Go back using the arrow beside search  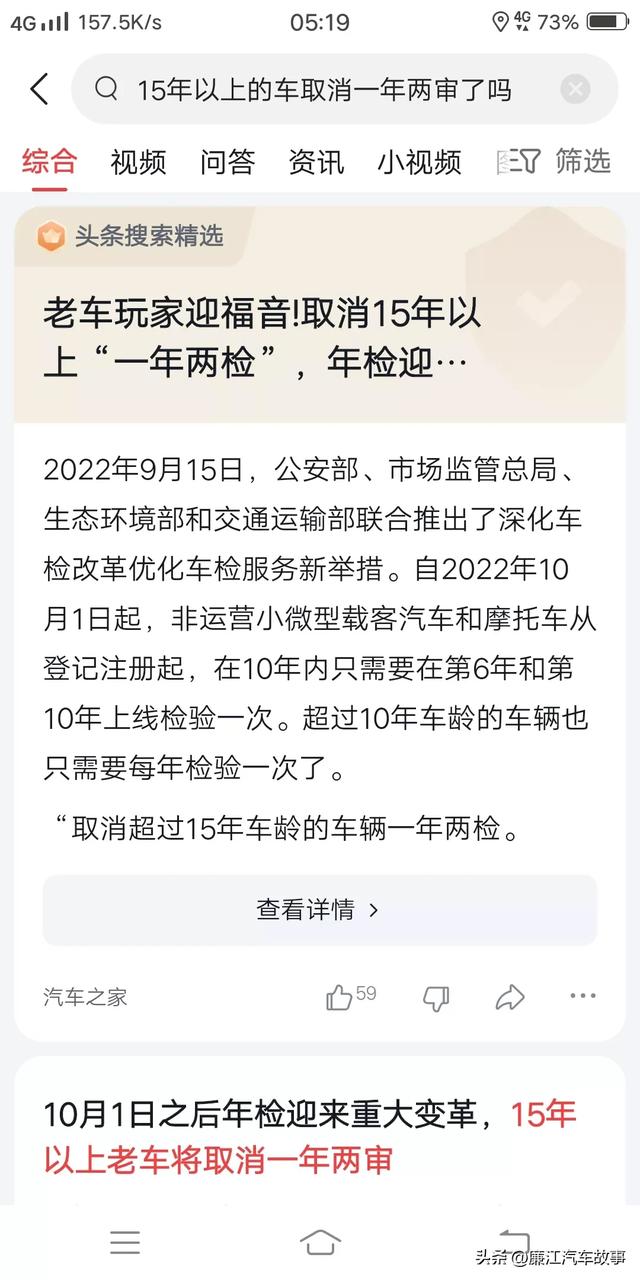coord(39,90)
